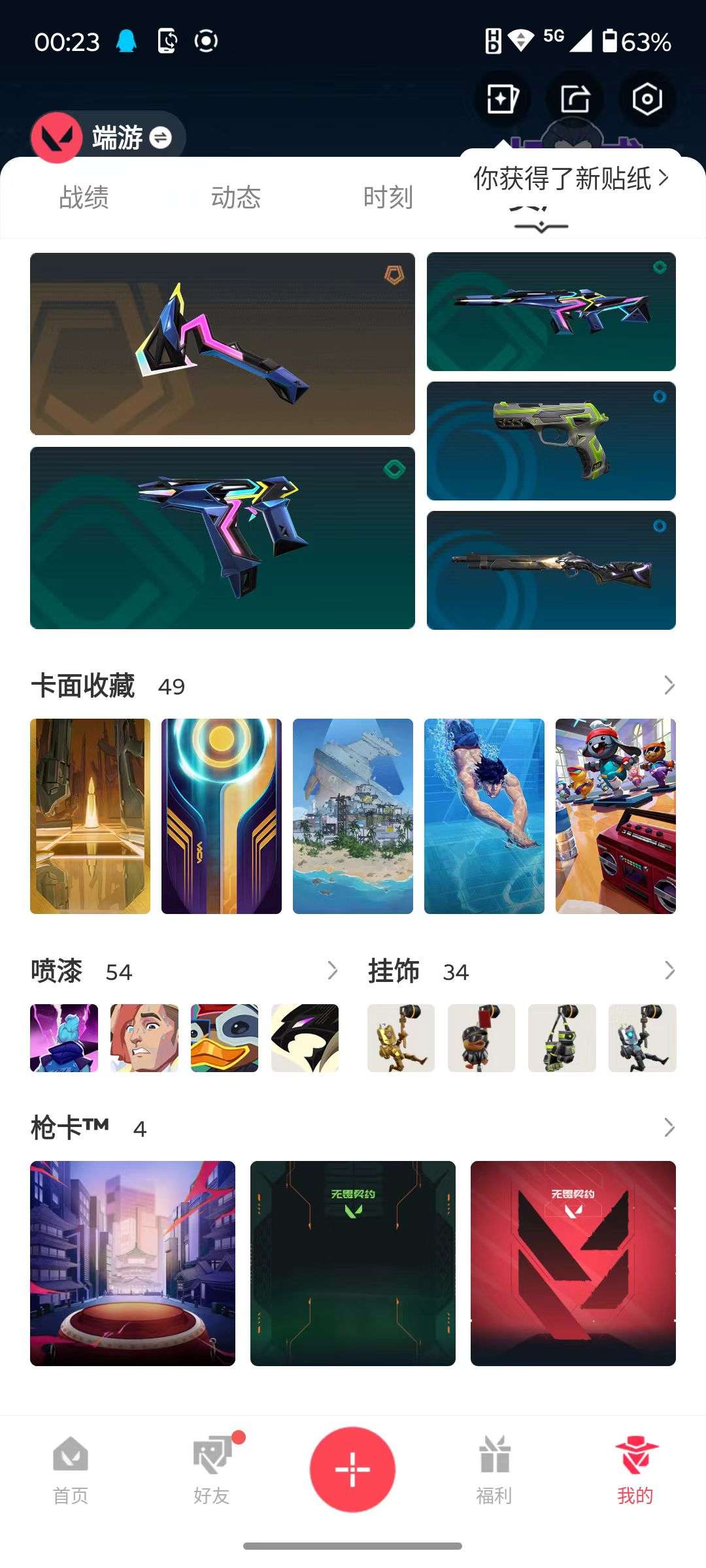Open the 好友 friends icon with red dot
The width and height of the screenshot is (706, 1568).
click(212, 1467)
